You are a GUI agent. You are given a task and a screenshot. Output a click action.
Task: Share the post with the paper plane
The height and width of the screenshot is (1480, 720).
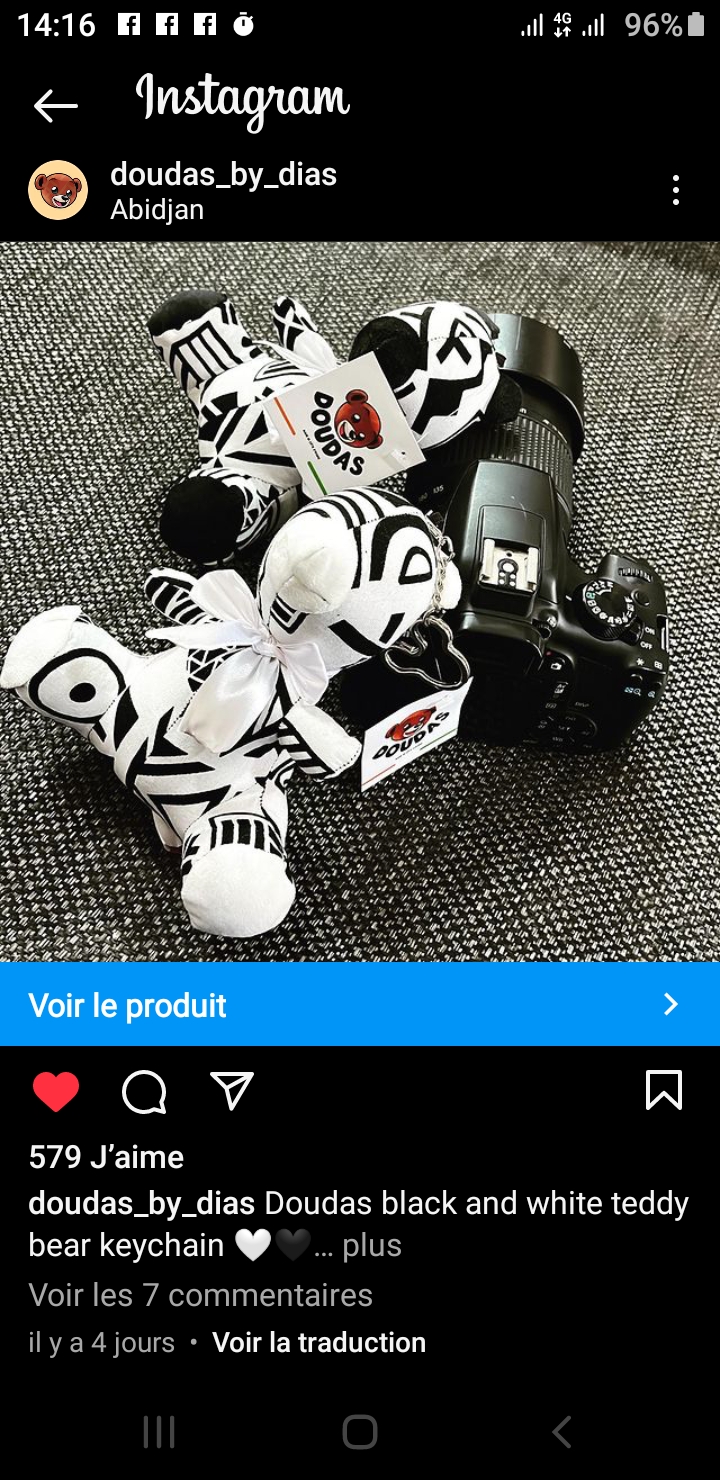(232, 1091)
